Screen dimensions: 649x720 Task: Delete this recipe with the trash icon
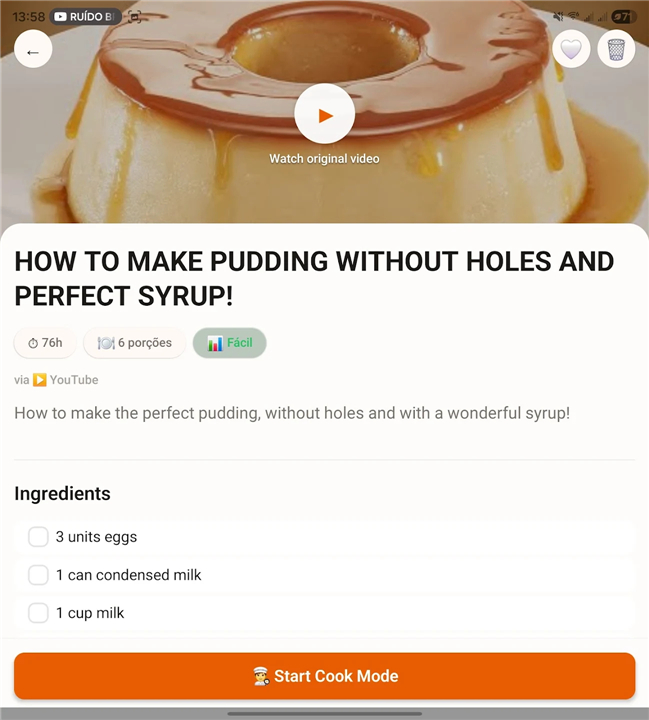click(x=616, y=50)
